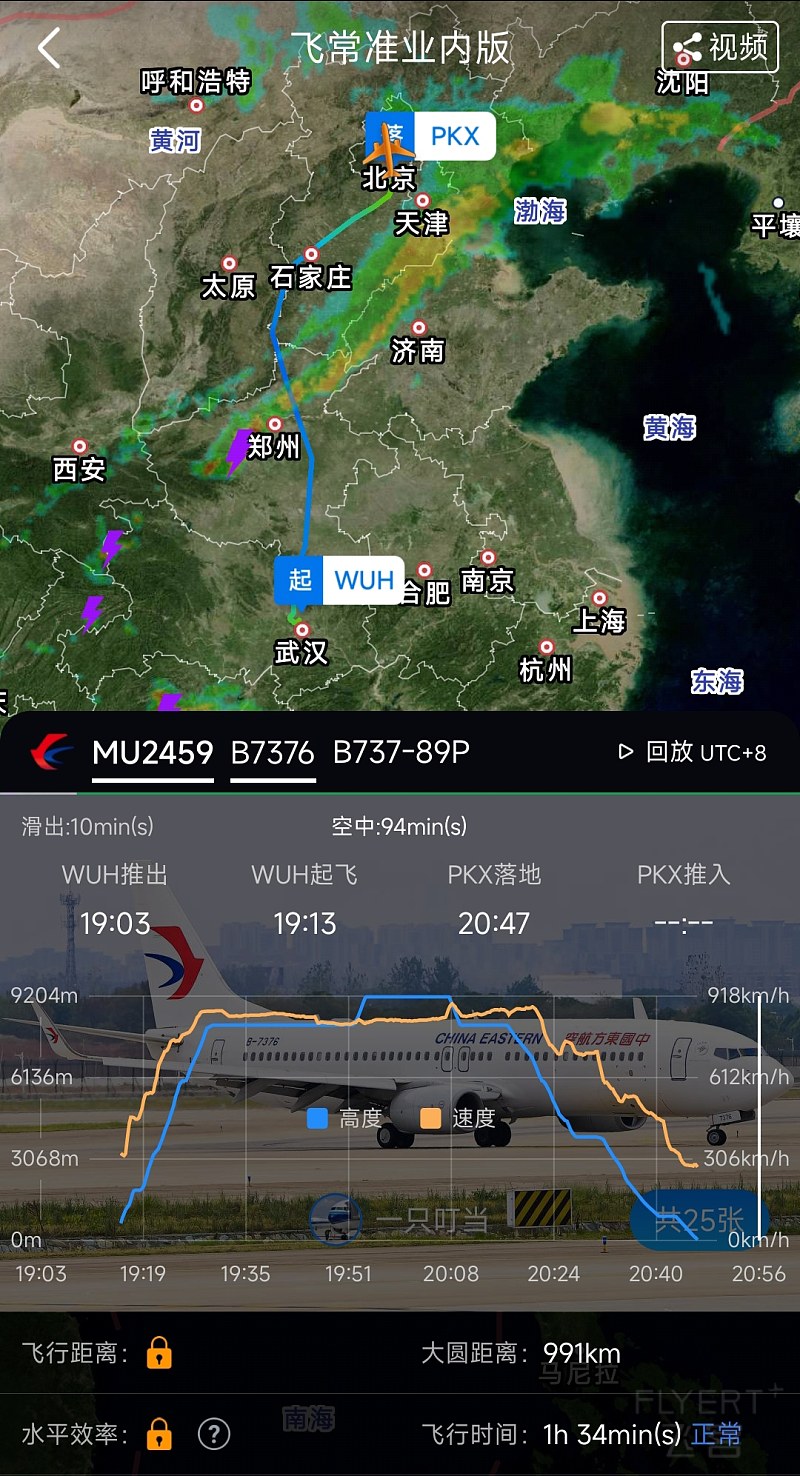Screen dimensions: 800x1476
Task: Tap the WUH departure airport marker
Action: (x=340, y=580)
